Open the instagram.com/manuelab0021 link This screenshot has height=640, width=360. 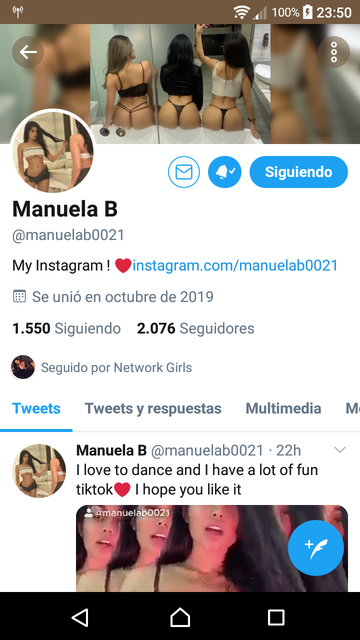click(x=235, y=266)
